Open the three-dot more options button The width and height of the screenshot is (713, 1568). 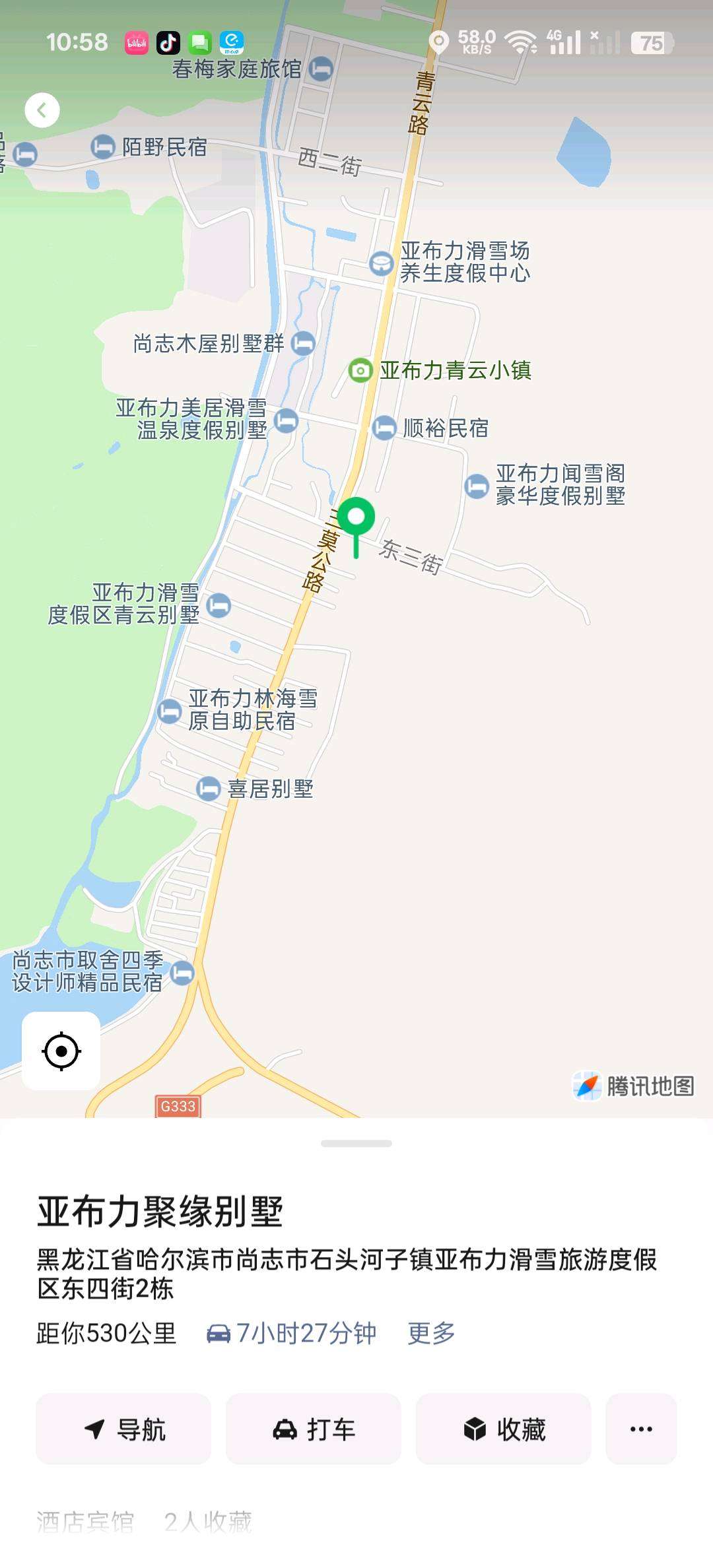pos(641,1429)
